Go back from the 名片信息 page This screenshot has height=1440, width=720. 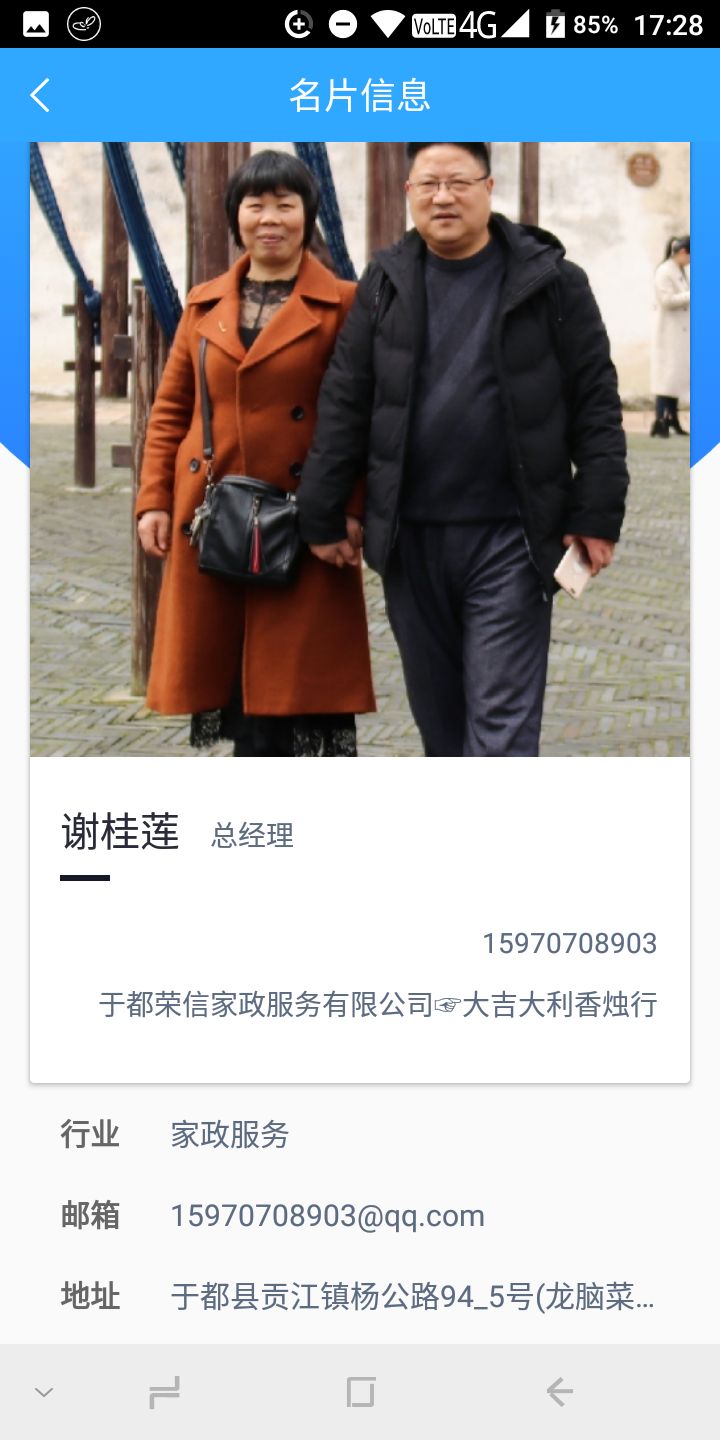coord(40,96)
